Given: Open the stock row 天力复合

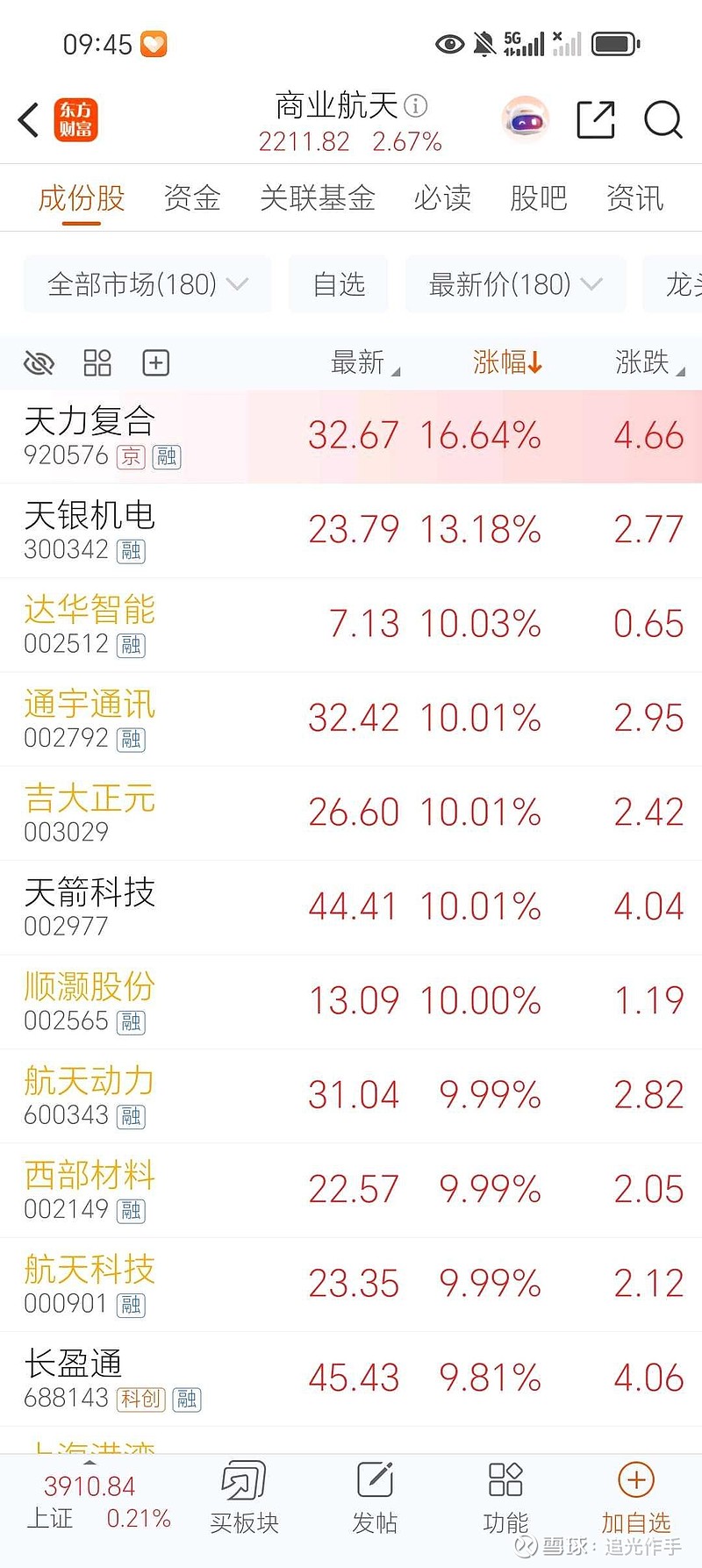Looking at the screenshot, I should pyautogui.click(x=351, y=436).
